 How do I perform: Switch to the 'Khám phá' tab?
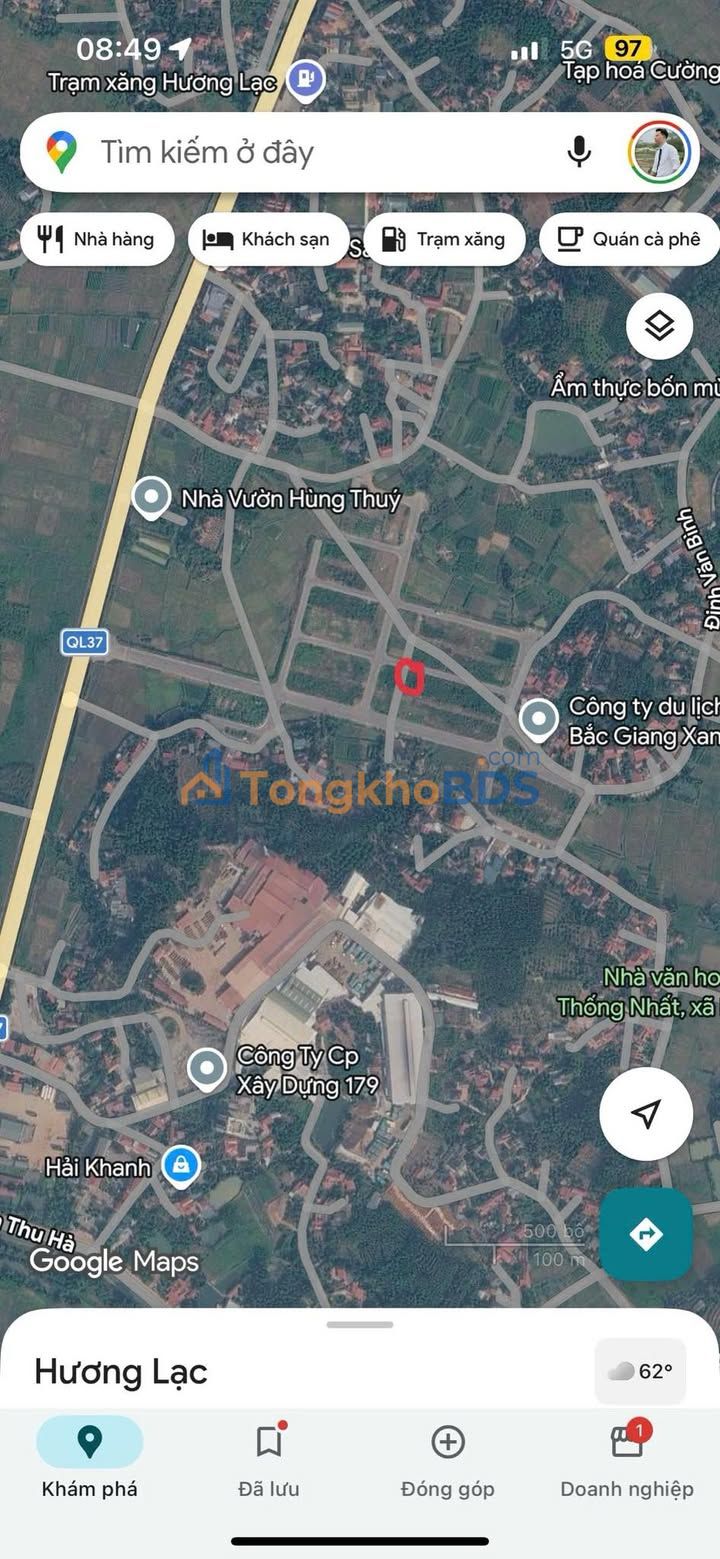click(x=90, y=1460)
